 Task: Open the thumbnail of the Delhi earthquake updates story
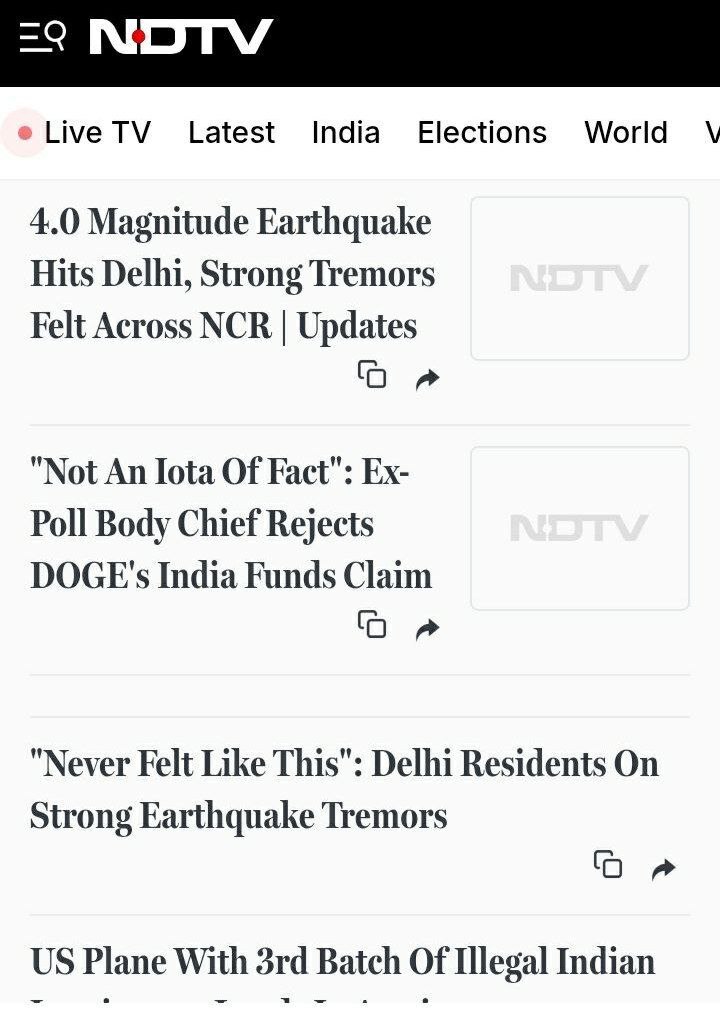pyautogui.click(x=579, y=278)
